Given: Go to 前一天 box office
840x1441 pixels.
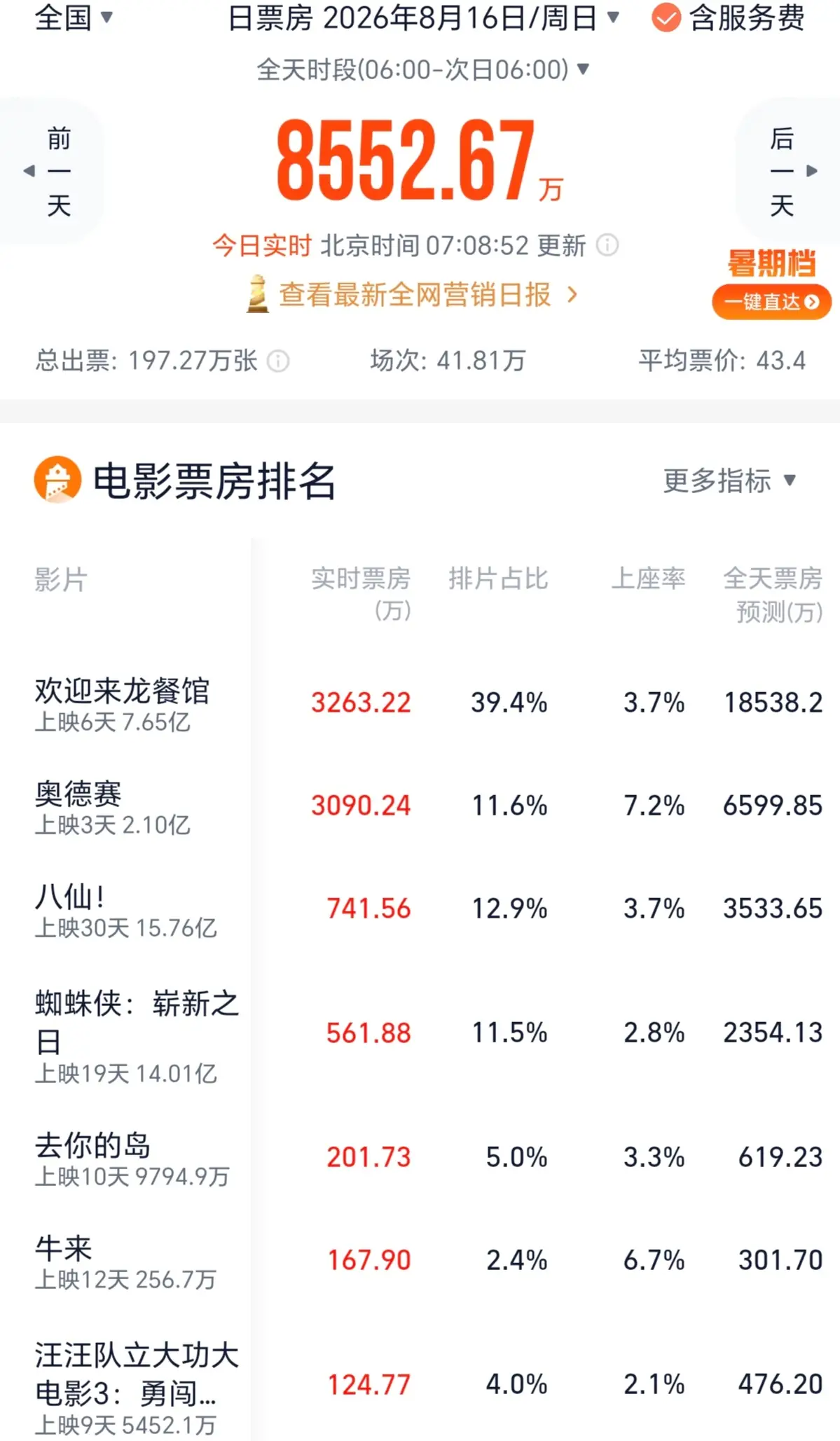Looking at the screenshot, I should 50,171.
